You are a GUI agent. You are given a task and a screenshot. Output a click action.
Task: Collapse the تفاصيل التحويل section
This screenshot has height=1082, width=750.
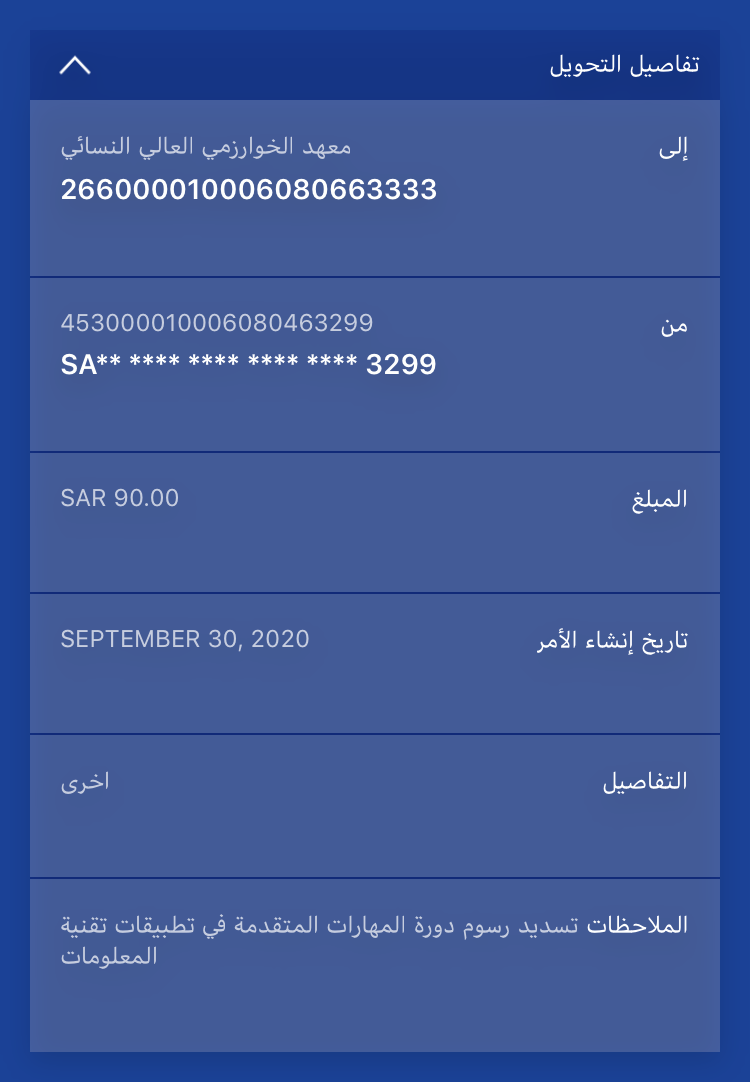(x=75, y=66)
